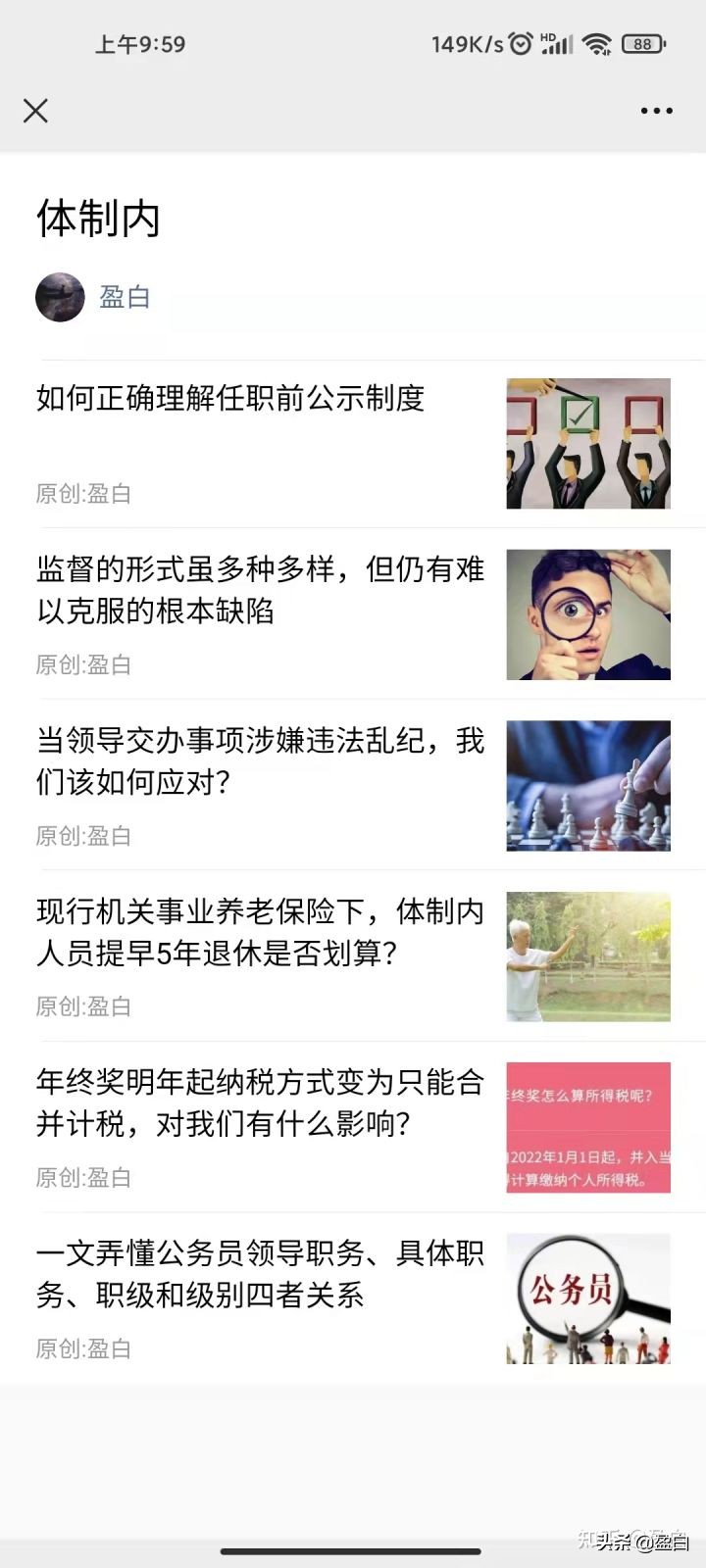Tap the pink 年终奖 article thumbnail
Image resolution: width=706 pixels, height=1568 pixels.
(587, 1127)
